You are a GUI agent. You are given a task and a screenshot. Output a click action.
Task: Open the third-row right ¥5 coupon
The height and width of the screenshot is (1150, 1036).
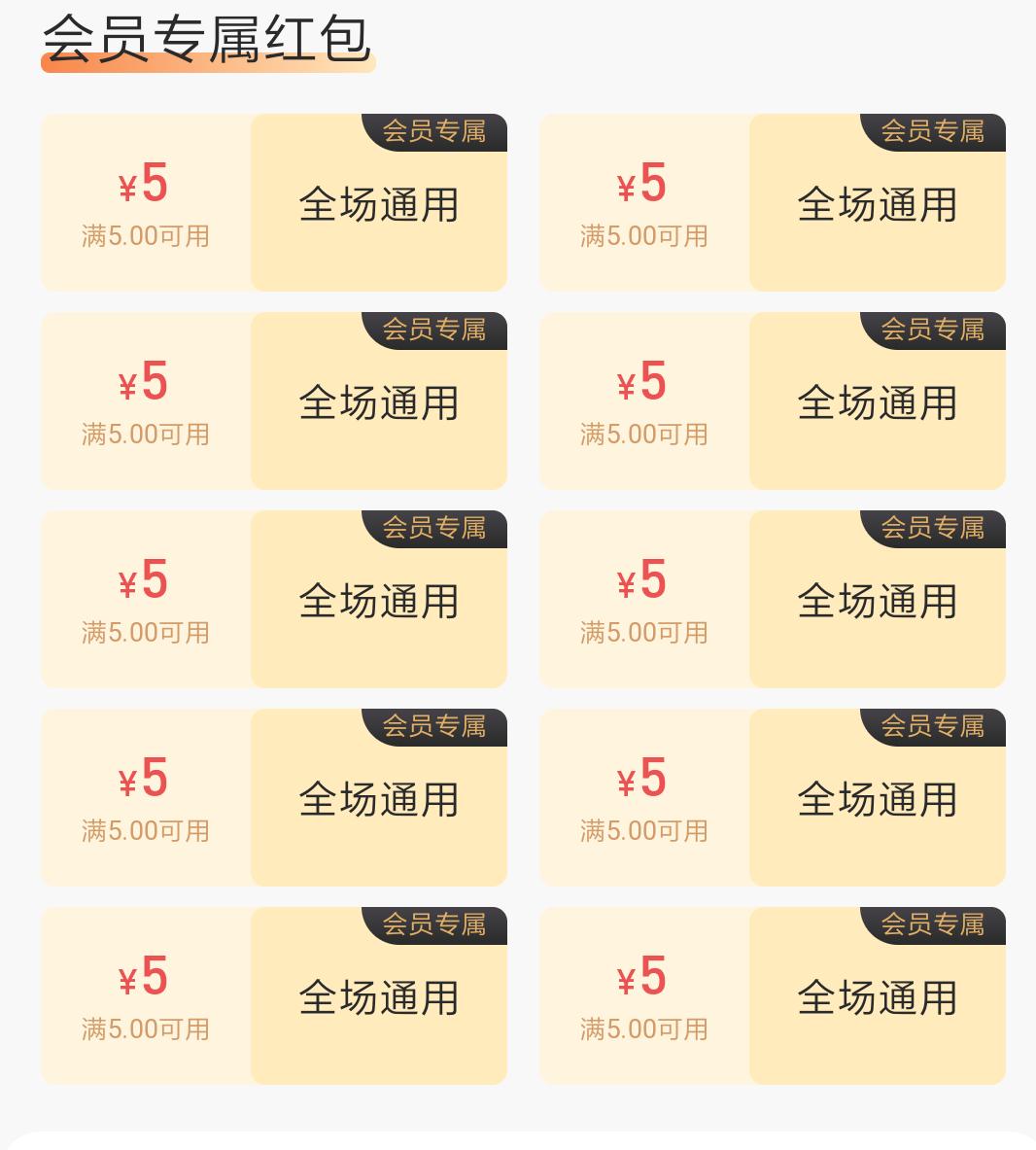tap(773, 599)
